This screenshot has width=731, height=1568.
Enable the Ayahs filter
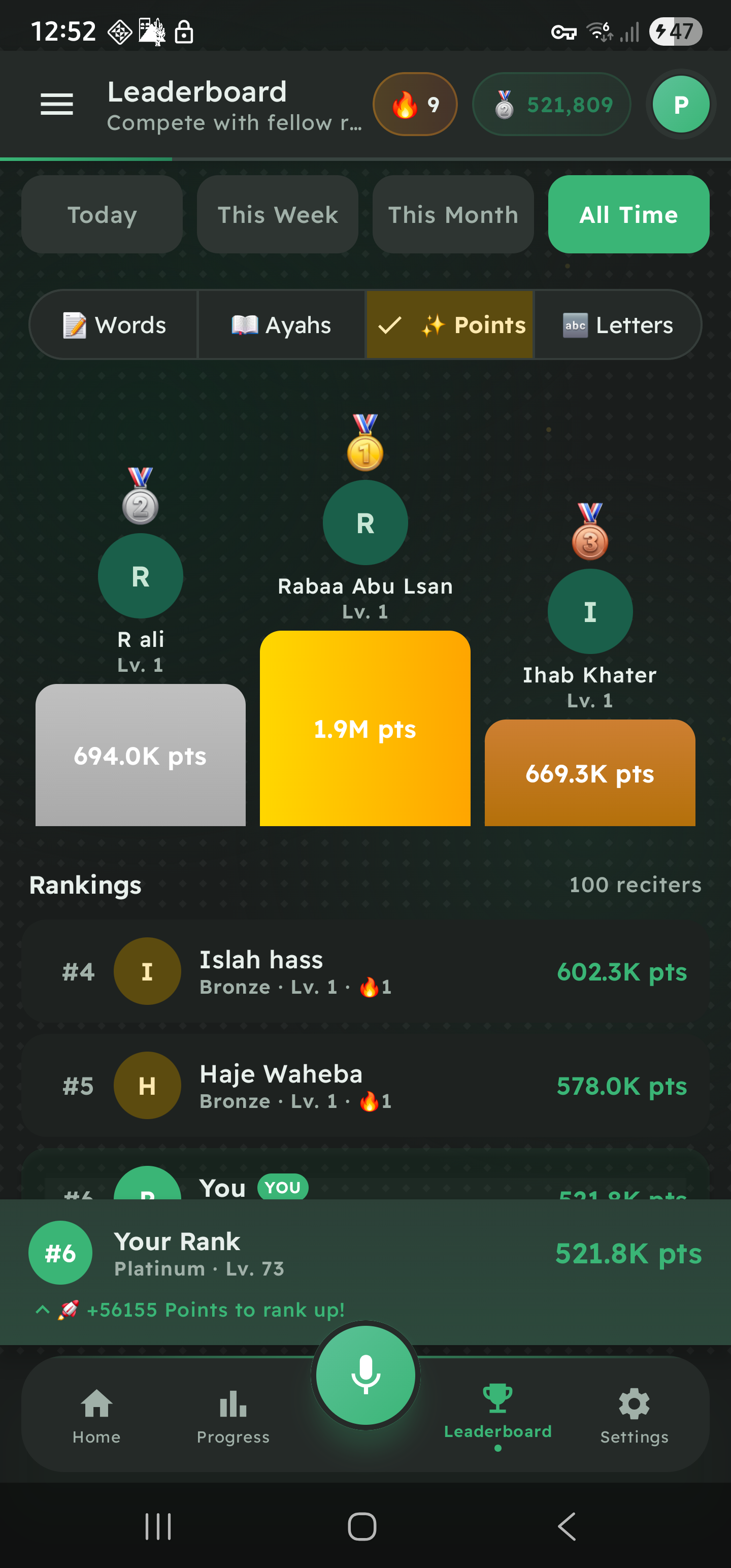[282, 324]
